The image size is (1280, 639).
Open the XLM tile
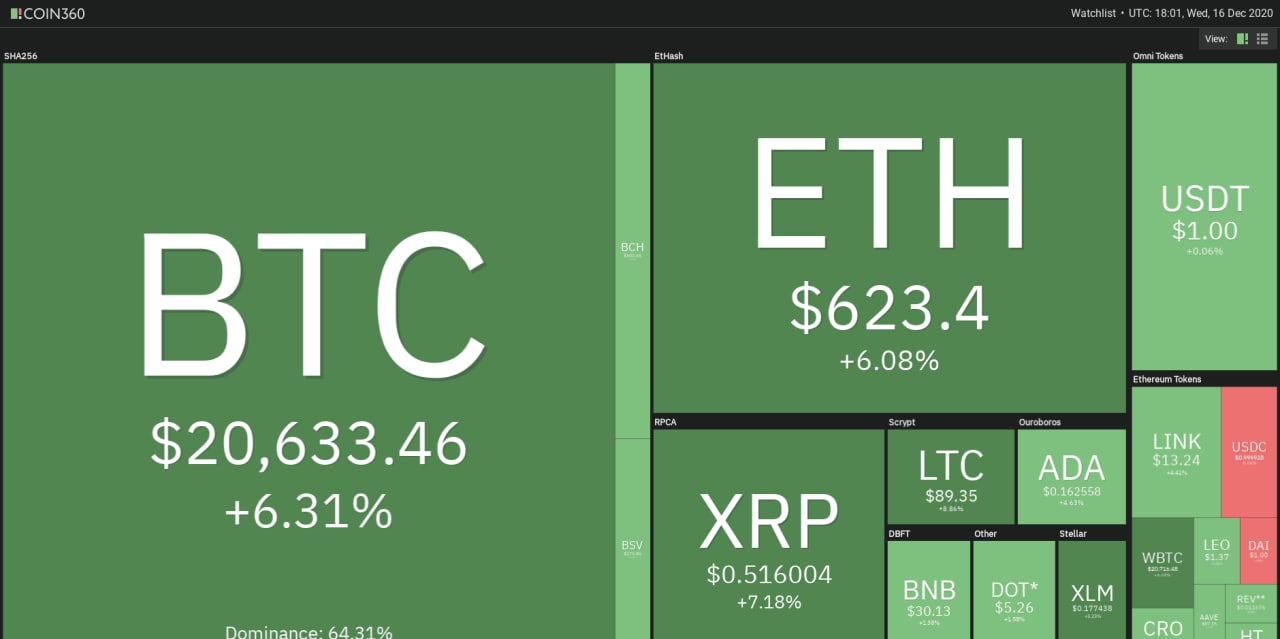[x=1092, y=590]
